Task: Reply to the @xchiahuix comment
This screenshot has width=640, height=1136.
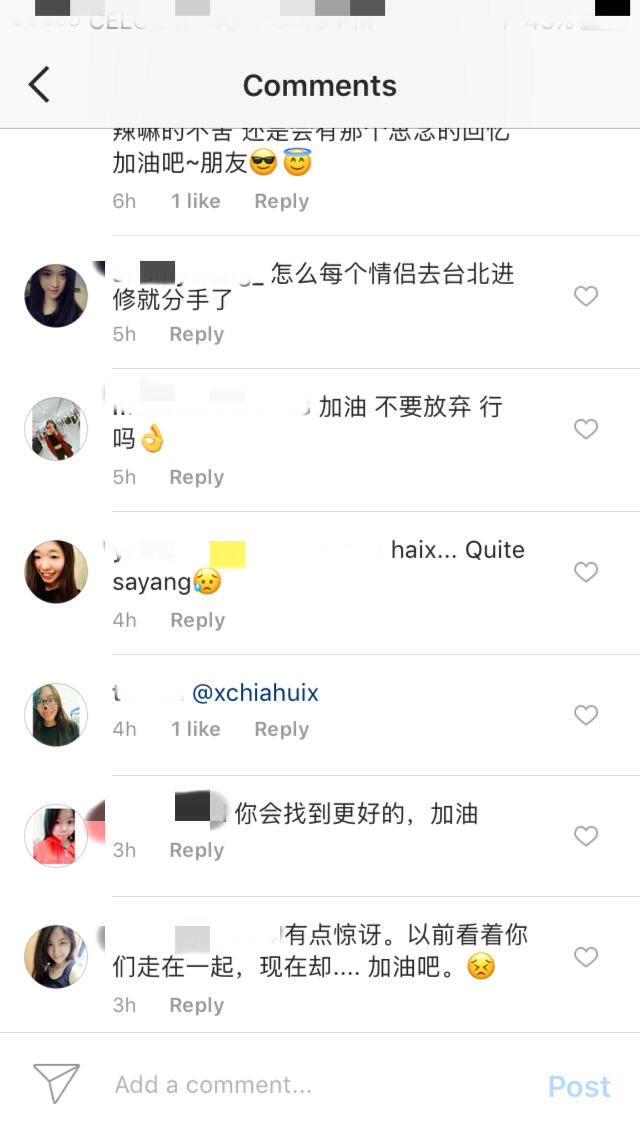Action: (x=281, y=729)
